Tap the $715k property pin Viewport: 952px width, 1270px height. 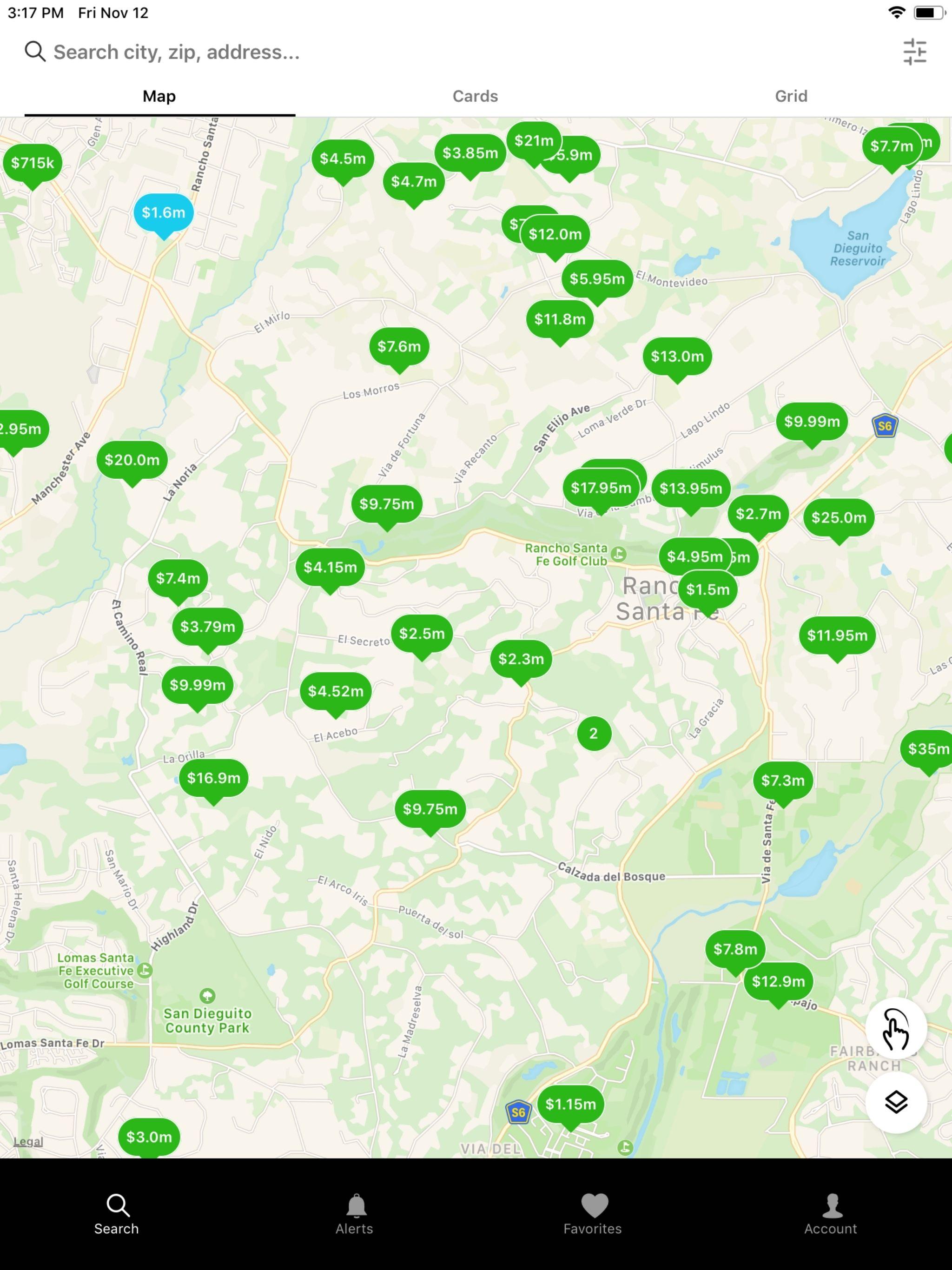pyautogui.click(x=32, y=163)
